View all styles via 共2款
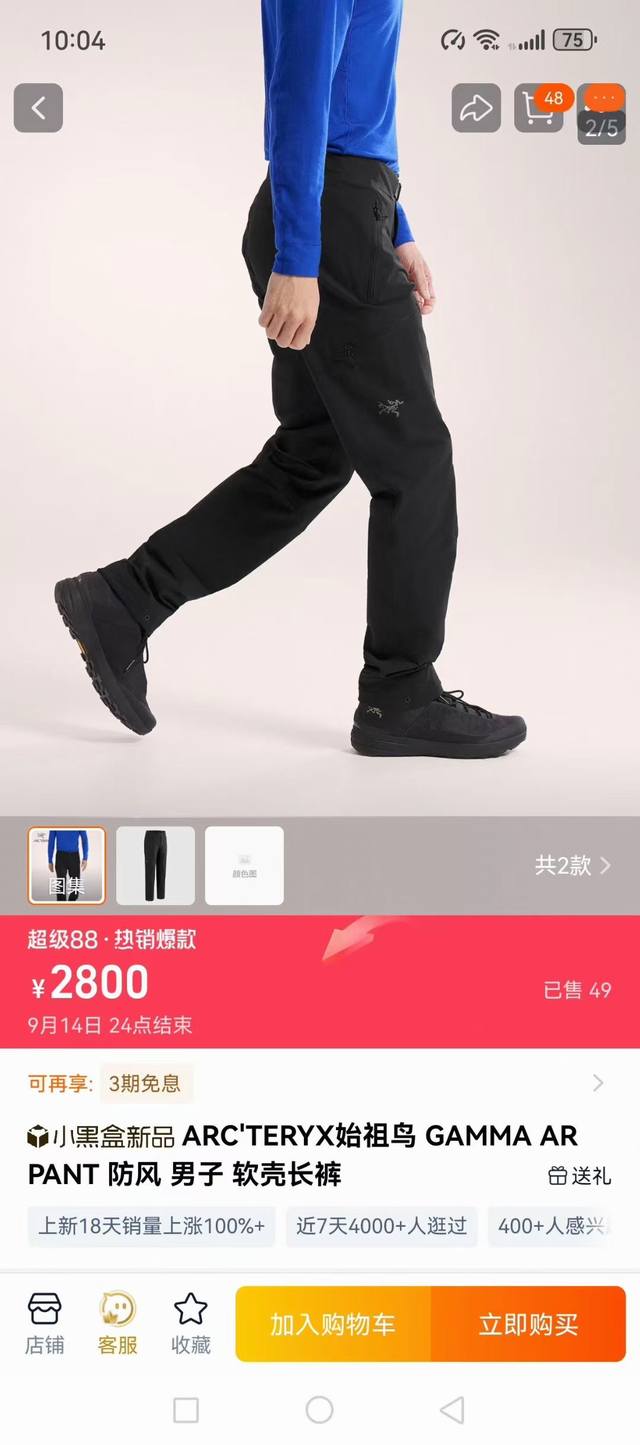The image size is (640, 1445). click(572, 866)
